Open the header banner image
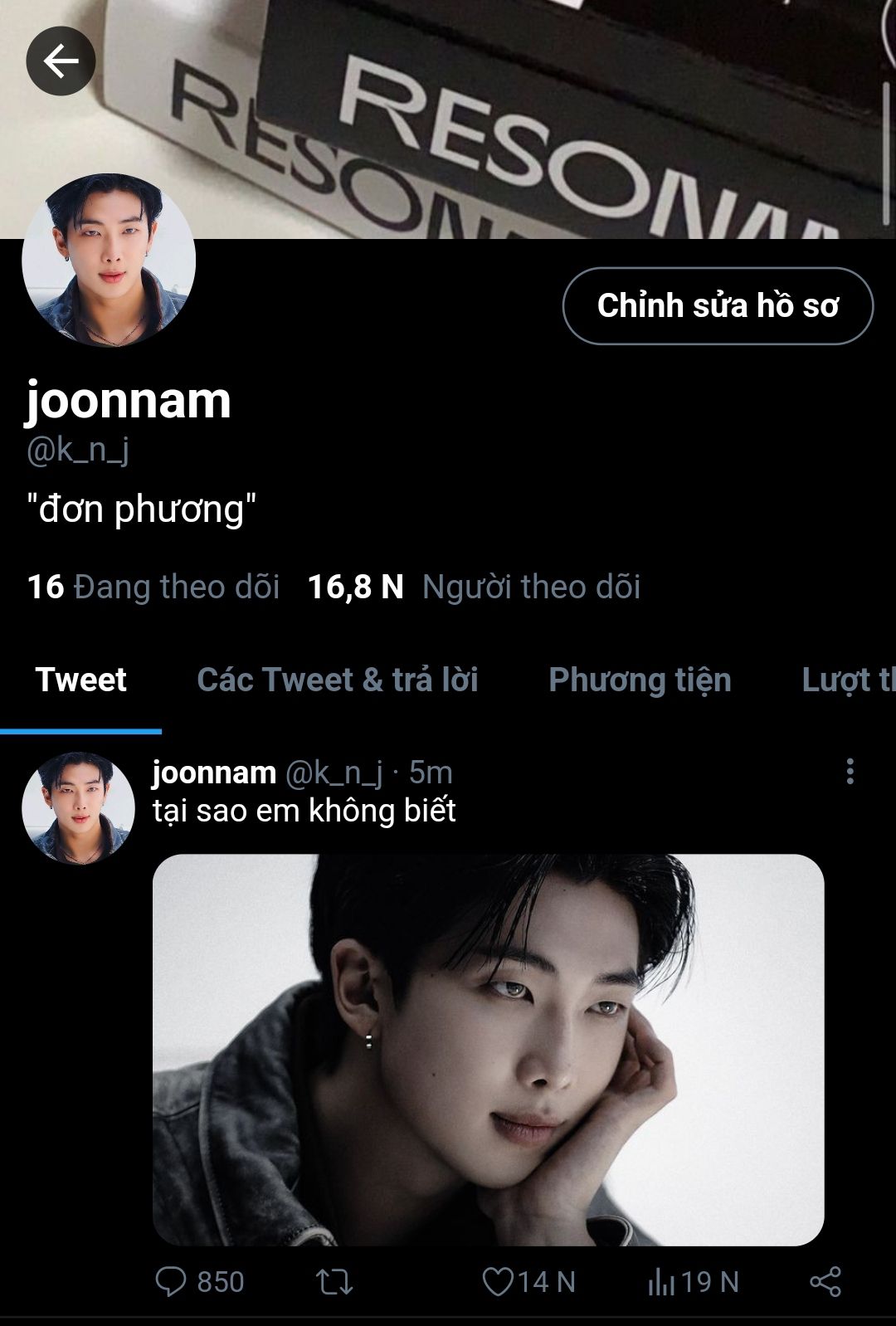The height and width of the screenshot is (1326, 896). (x=498, y=116)
